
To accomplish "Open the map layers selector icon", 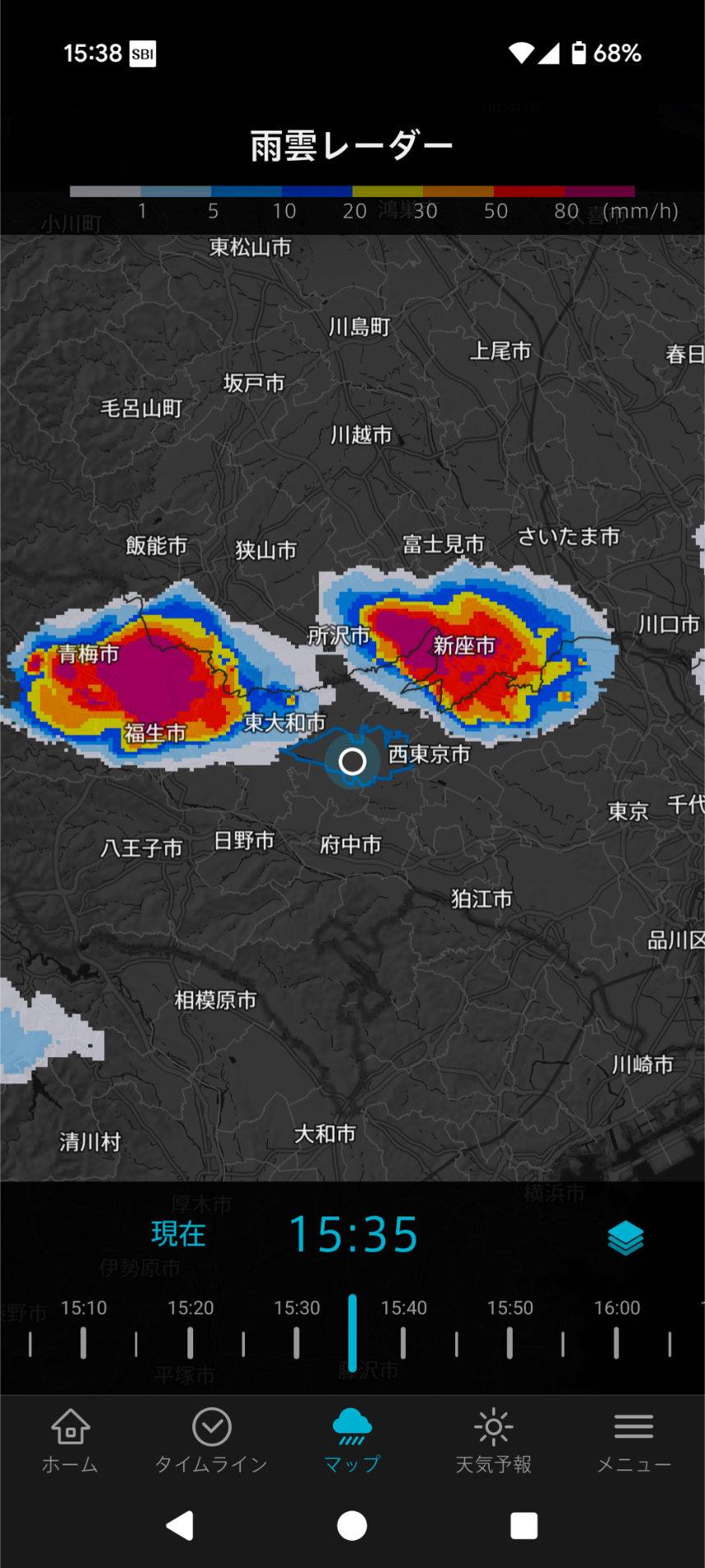I will coord(625,1238).
